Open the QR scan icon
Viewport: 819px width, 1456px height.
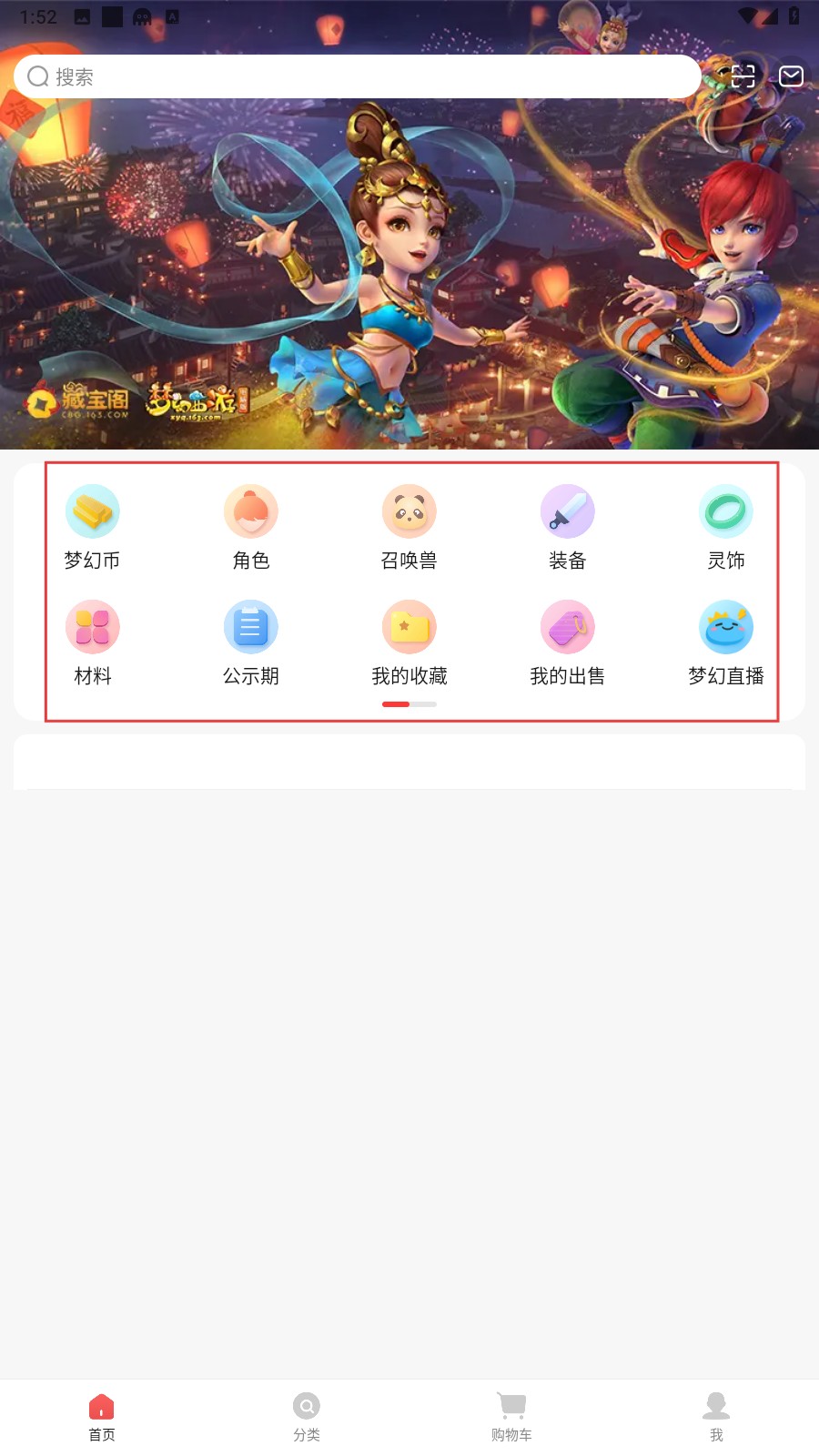point(743,76)
